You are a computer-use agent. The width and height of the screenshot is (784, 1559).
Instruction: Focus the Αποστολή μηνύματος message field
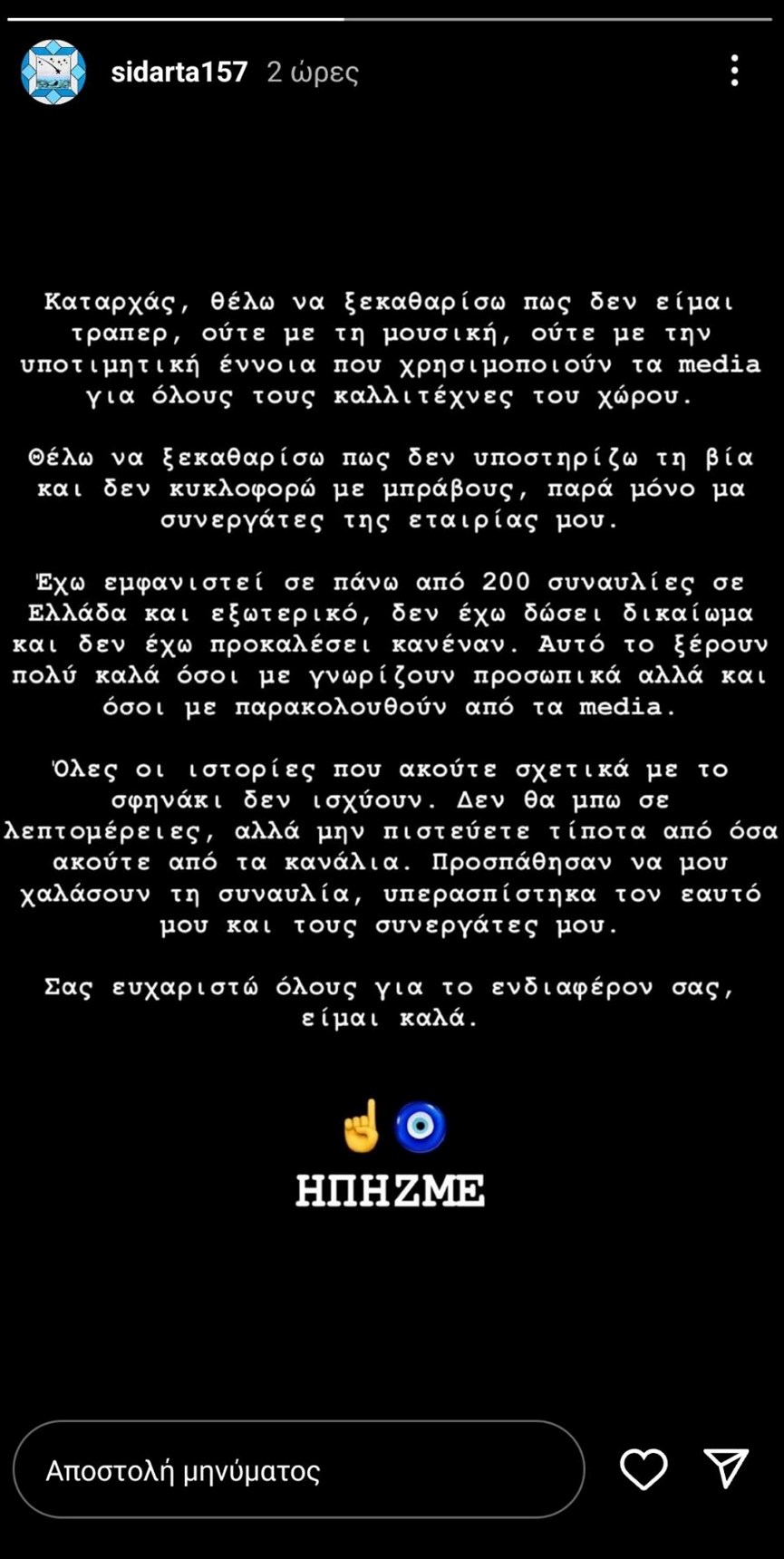tap(299, 1469)
